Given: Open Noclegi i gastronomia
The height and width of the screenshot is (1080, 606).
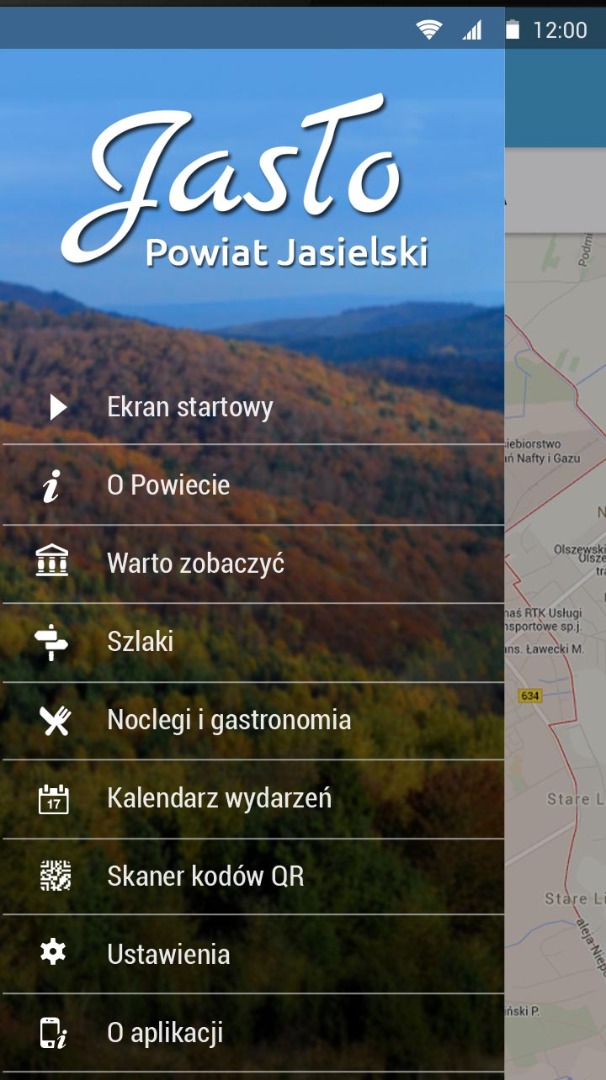Looking at the screenshot, I should [x=229, y=720].
